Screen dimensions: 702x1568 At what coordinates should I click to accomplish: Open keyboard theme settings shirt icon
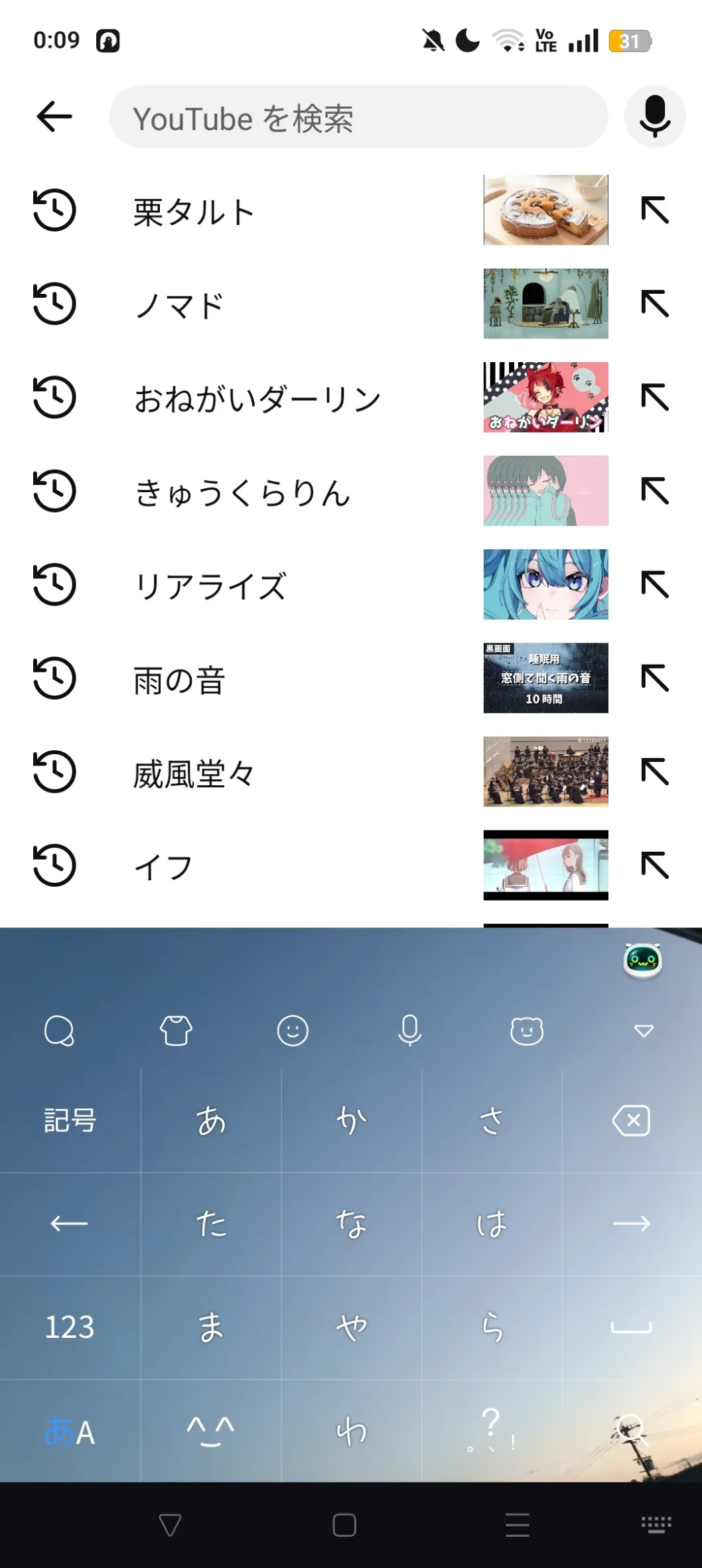176,1031
